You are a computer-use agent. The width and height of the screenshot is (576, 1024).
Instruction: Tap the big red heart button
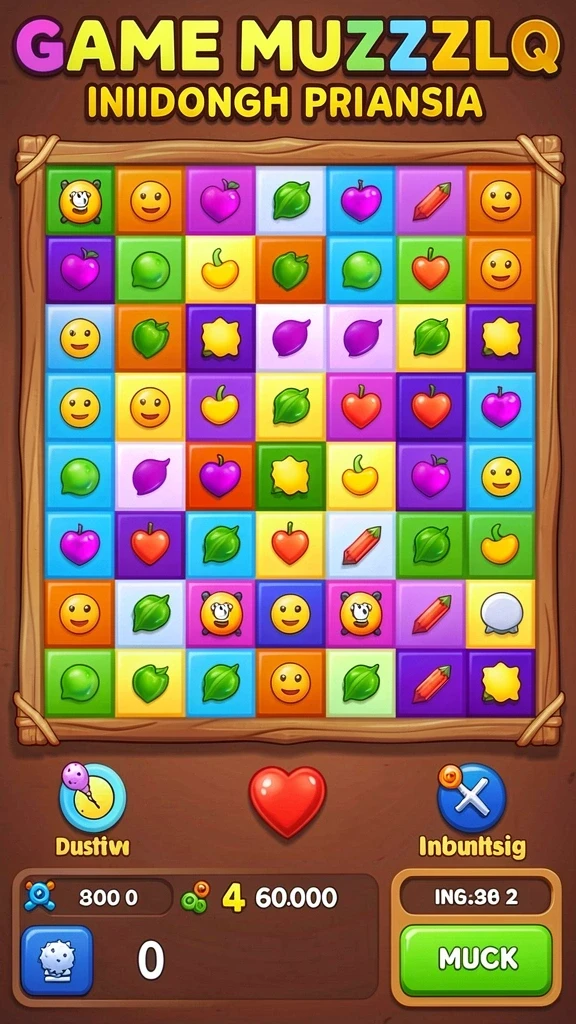pyautogui.click(x=287, y=801)
